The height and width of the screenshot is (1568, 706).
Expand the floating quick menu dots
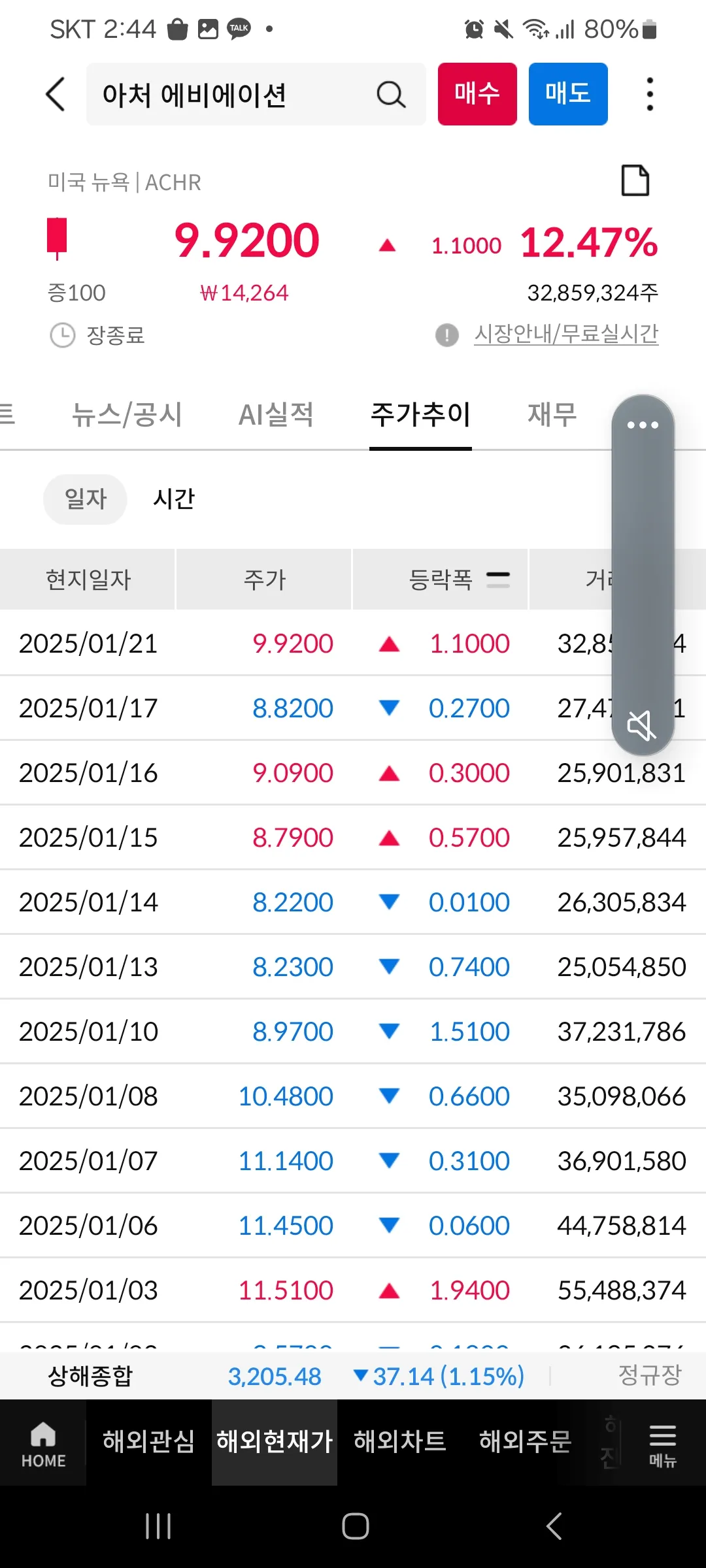(x=643, y=425)
